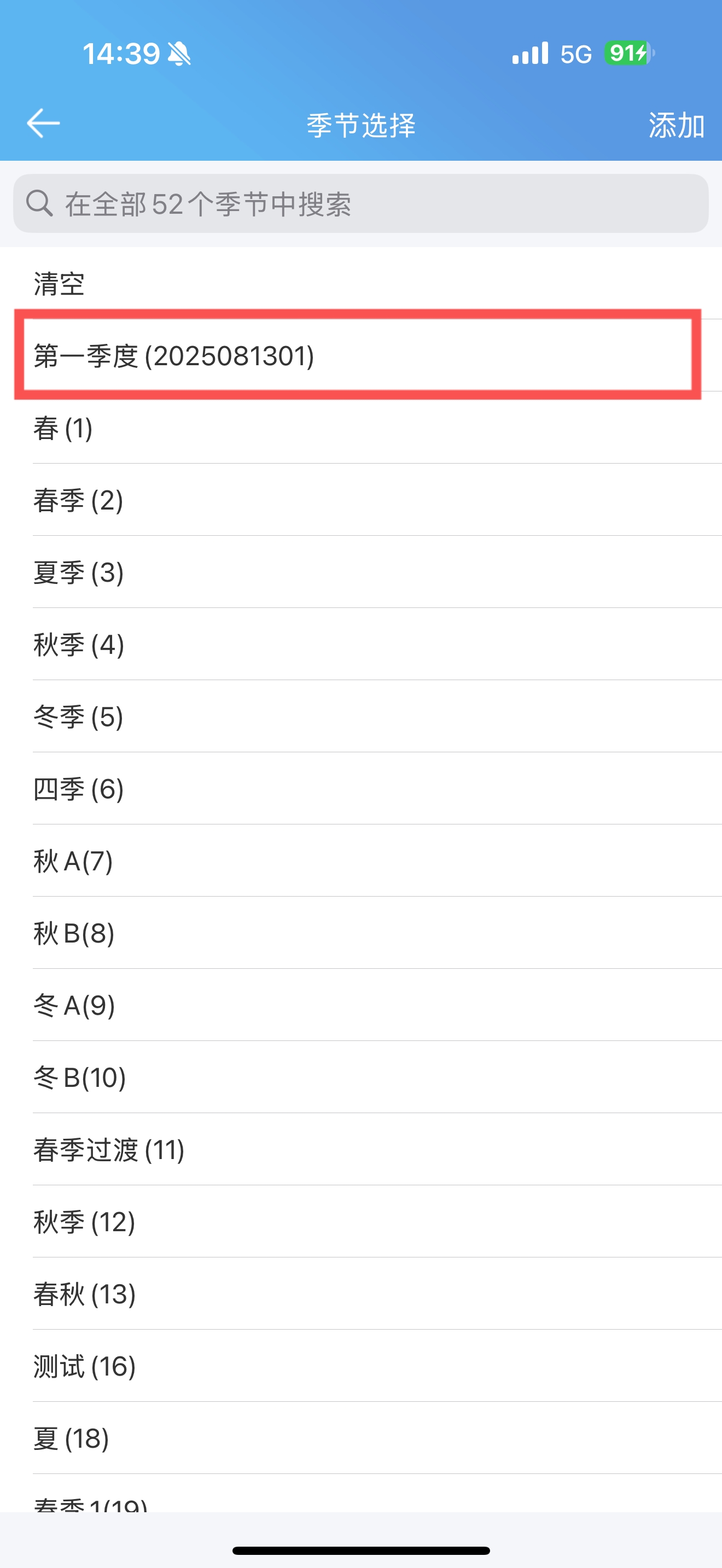Pick the 冬季 (5) row
The width and height of the screenshot is (722, 1568).
(x=361, y=716)
